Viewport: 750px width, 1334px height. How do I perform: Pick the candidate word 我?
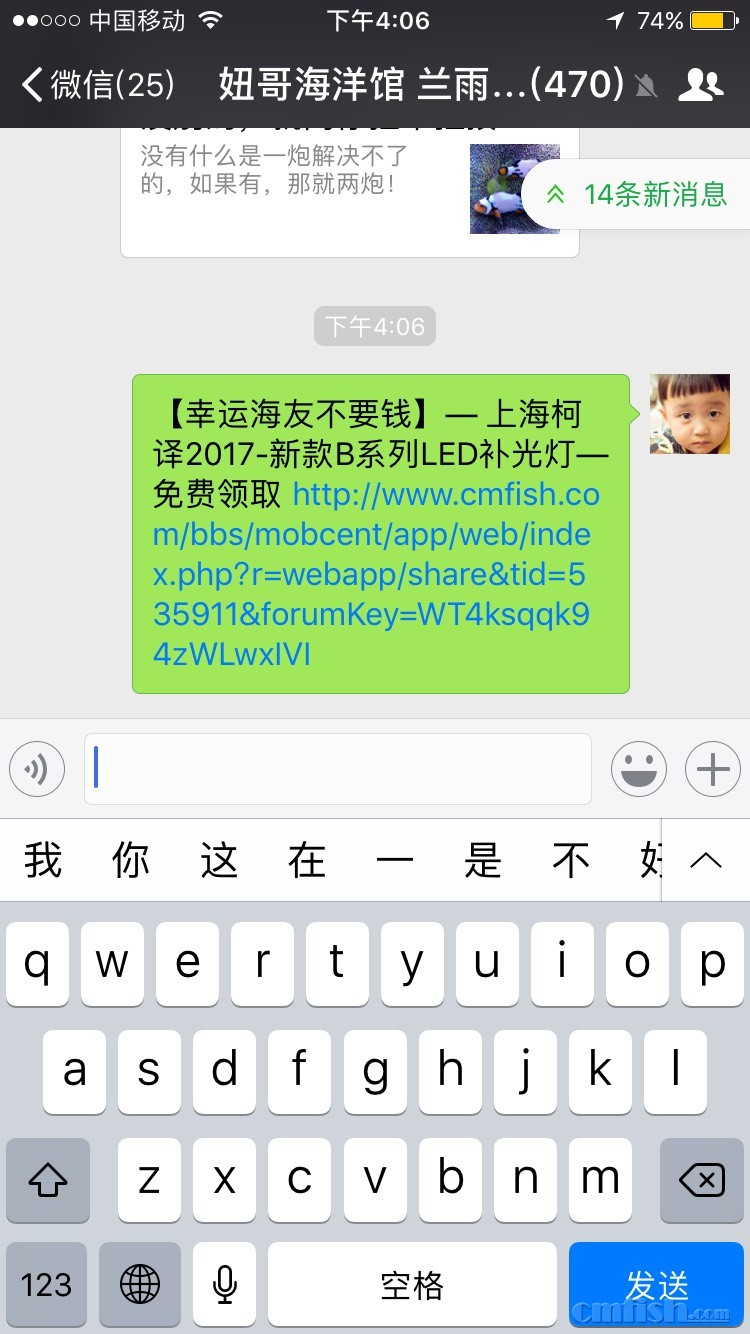[43, 860]
